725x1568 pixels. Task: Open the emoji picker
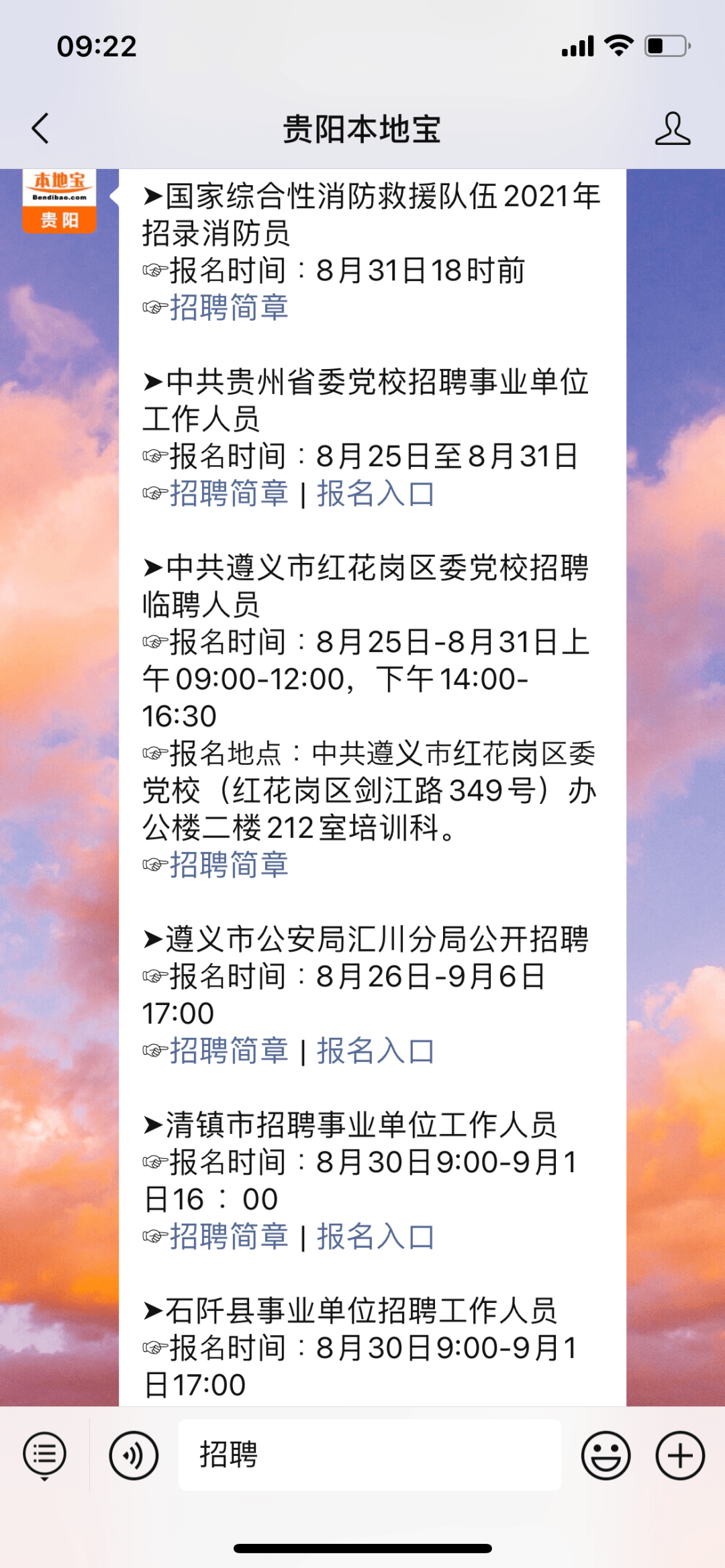coord(606,1455)
